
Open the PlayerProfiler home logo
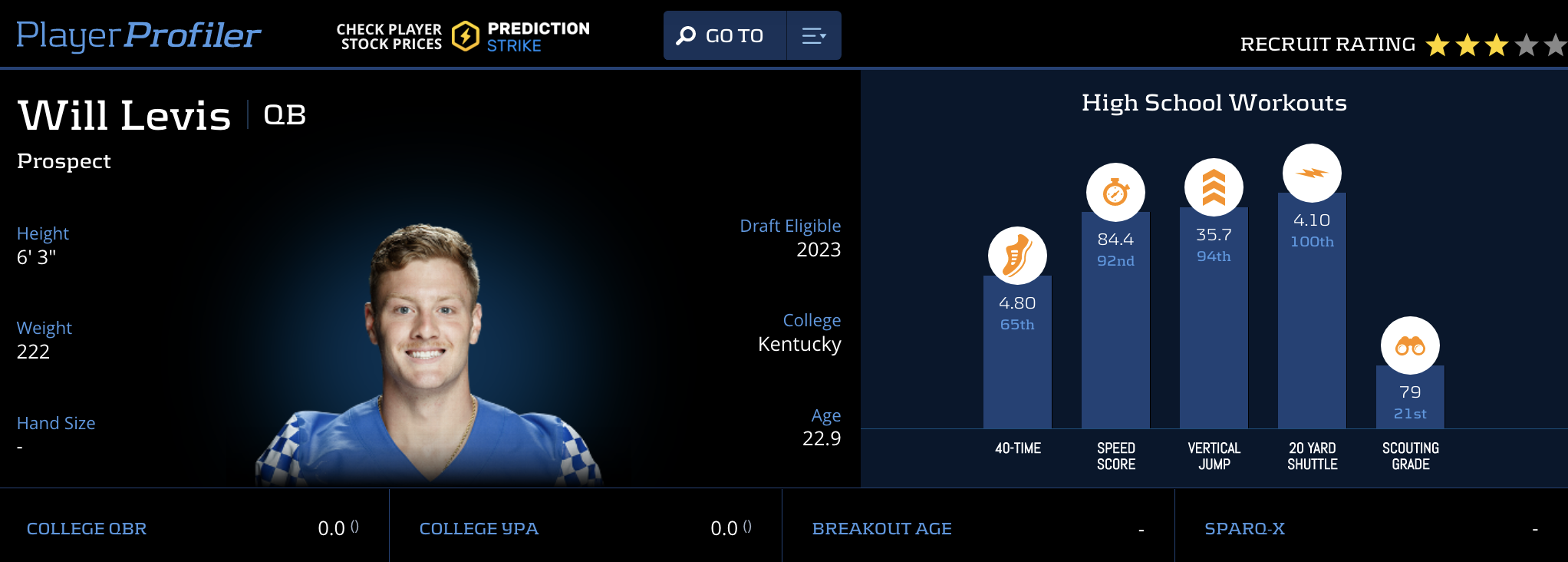139,35
